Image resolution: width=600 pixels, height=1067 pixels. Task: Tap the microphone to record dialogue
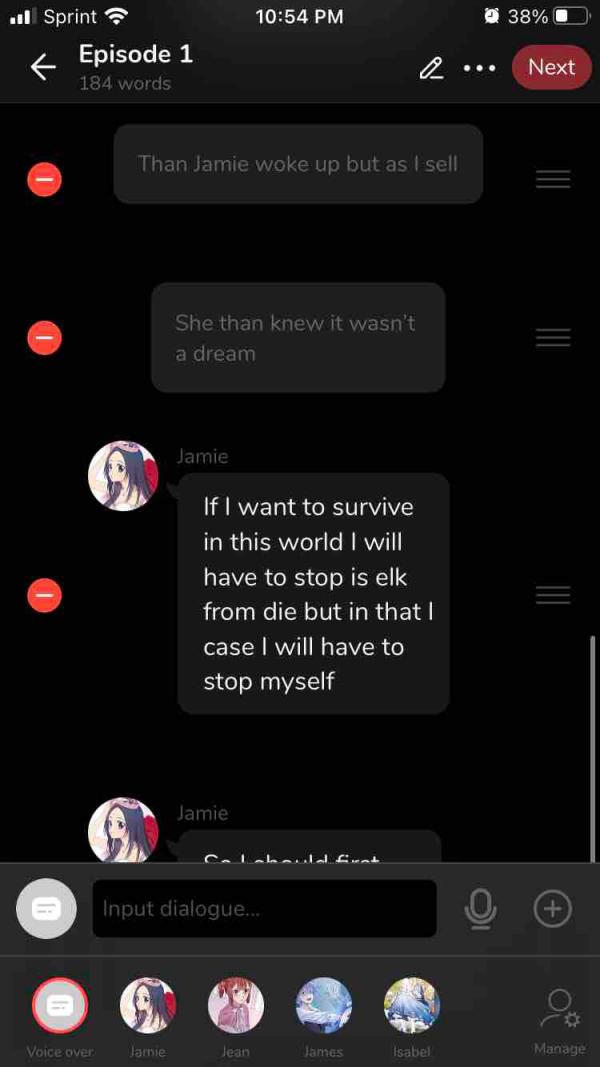pos(480,908)
